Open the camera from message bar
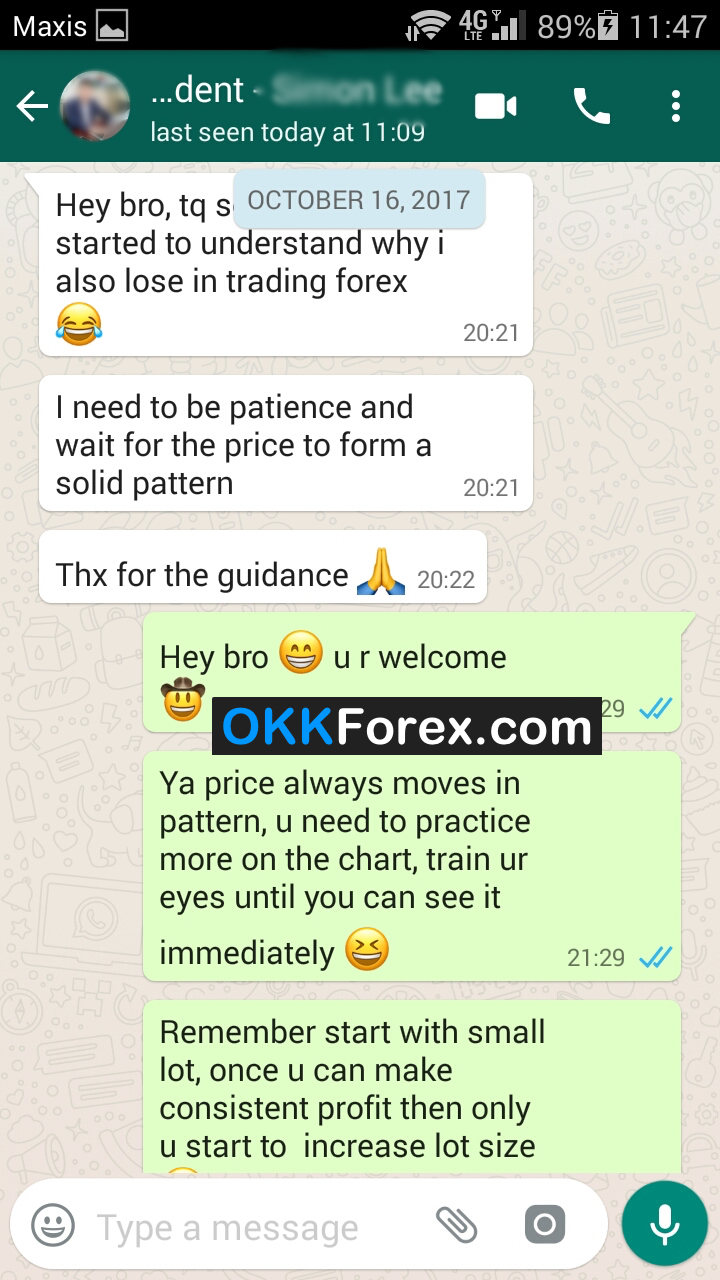The image size is (720, 1280). (x=545, y=1225)
